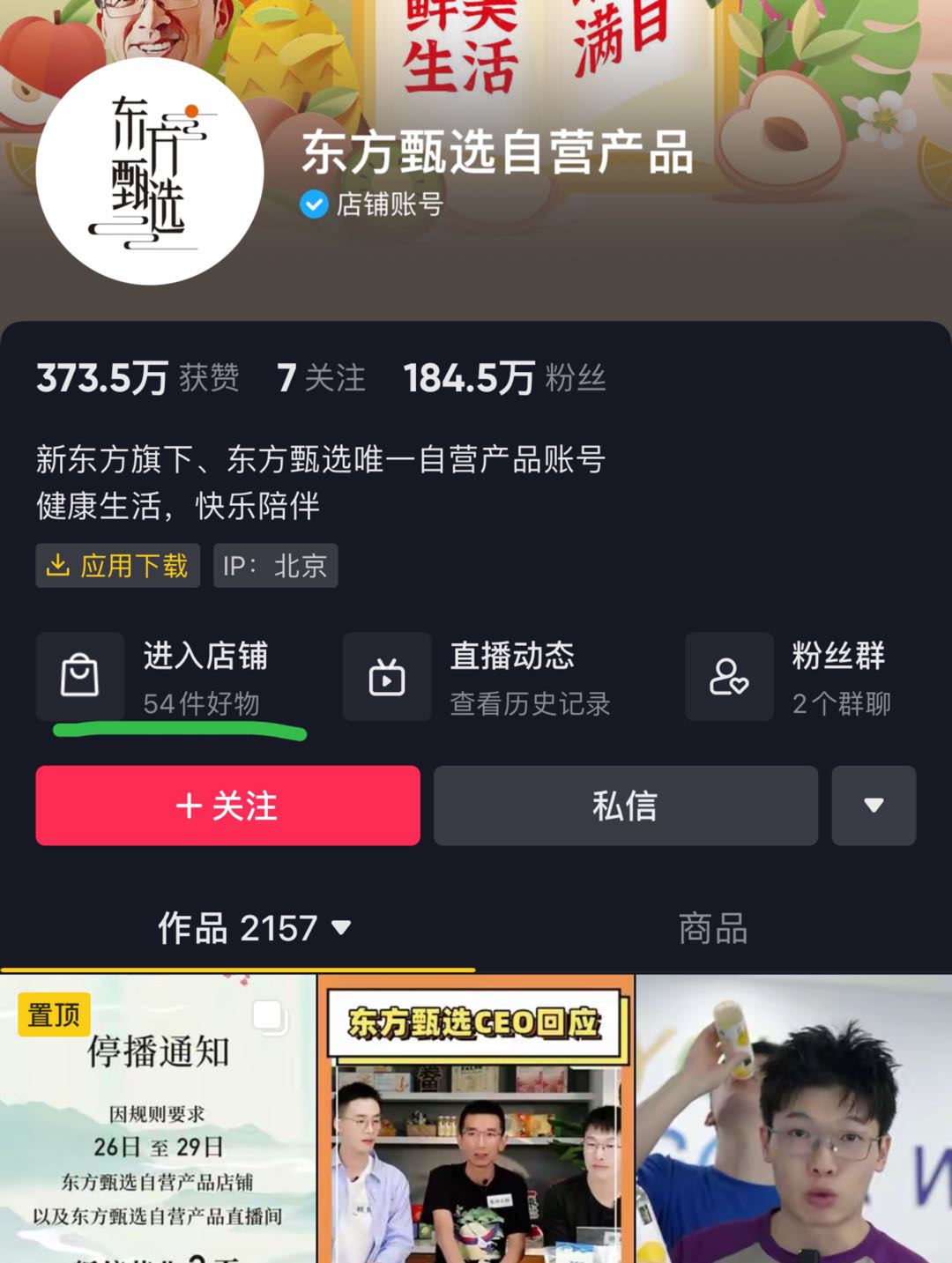The height and width of the screenshot is (1263, 952).
Task: Open the 粉丝群 fan group chats
Action: coord(798,677)
